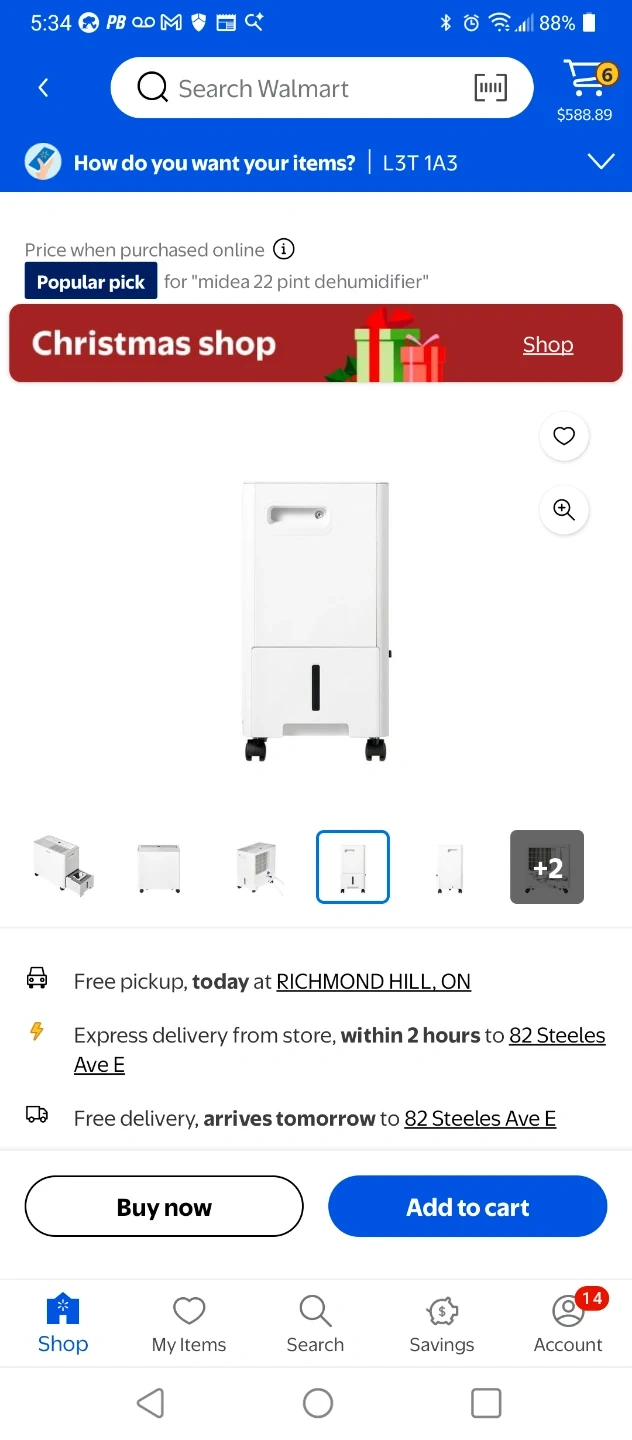Show the first product thumbnail with open drawer
632x1440 pixels.
click(x=63, y=867)
